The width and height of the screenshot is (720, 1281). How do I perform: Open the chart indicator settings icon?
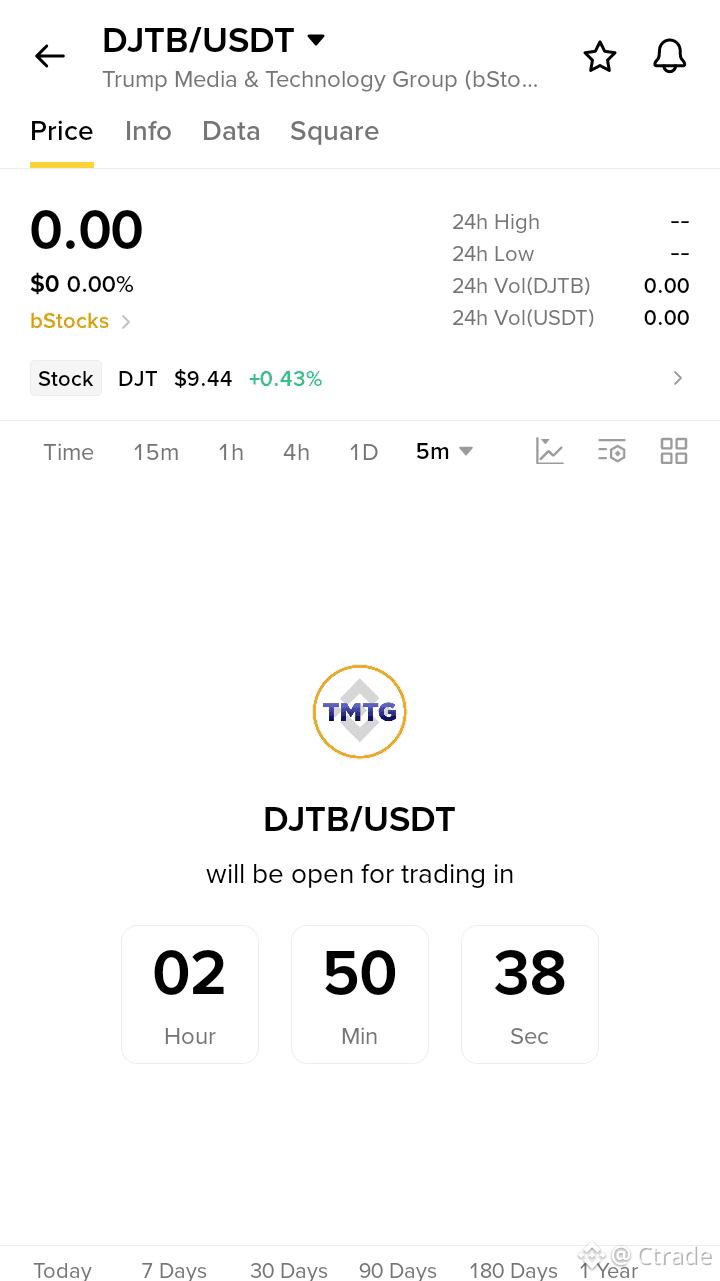click(612, 451)
